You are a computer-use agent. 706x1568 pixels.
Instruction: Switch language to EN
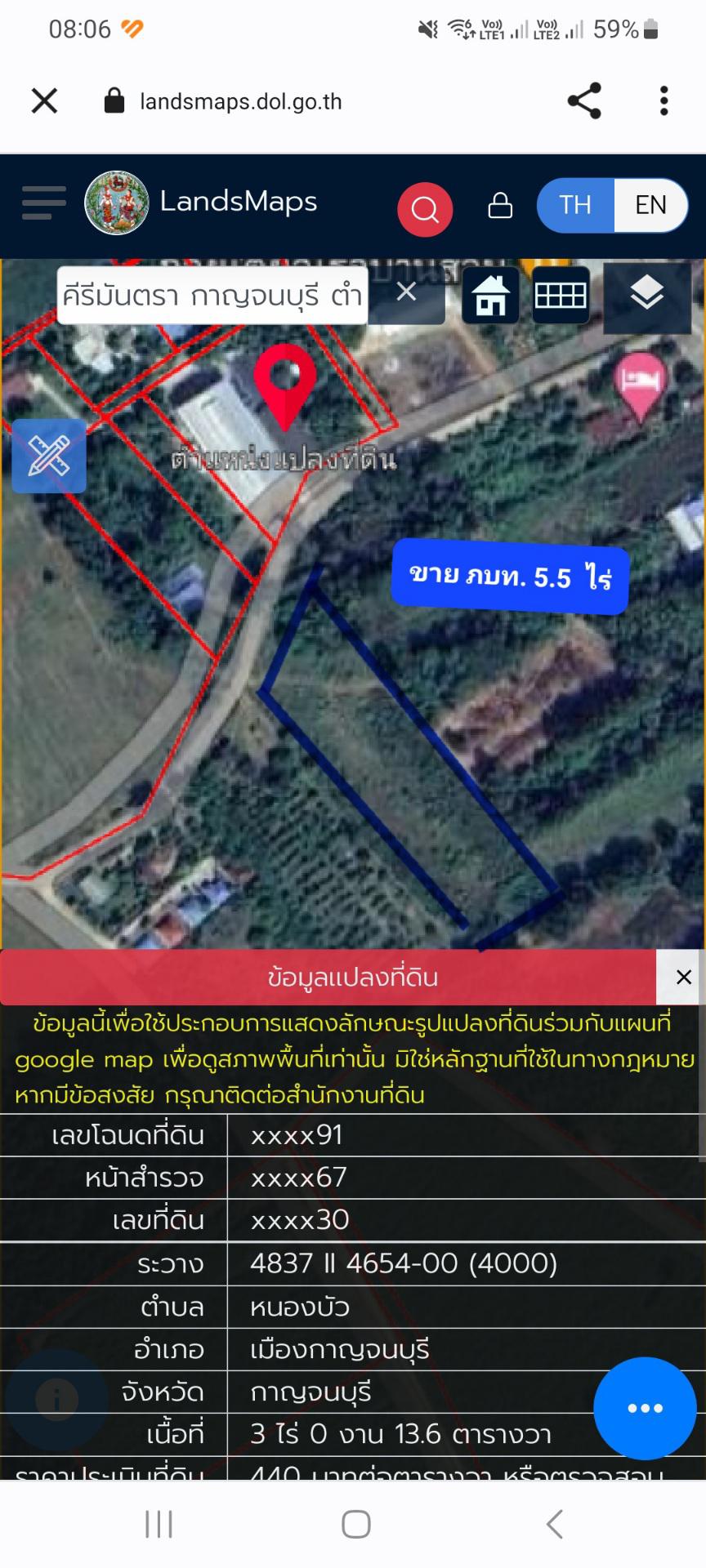coord(650,205)
